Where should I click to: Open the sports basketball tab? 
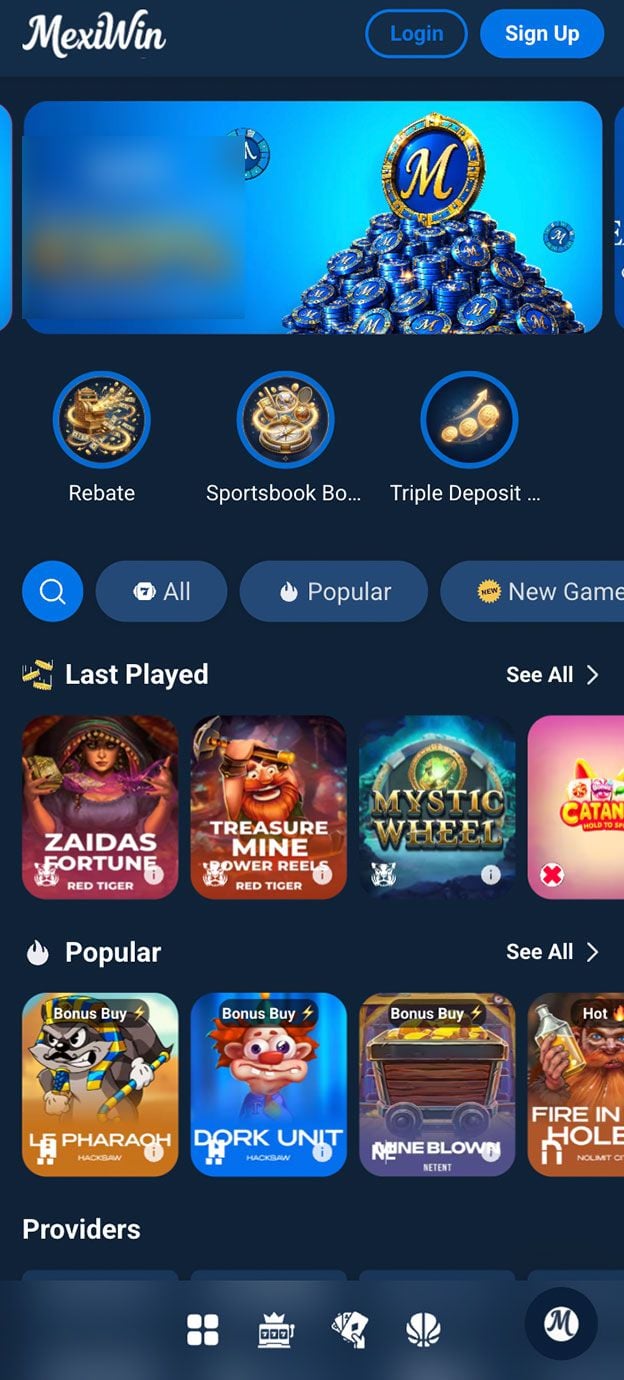(423, 1330)
